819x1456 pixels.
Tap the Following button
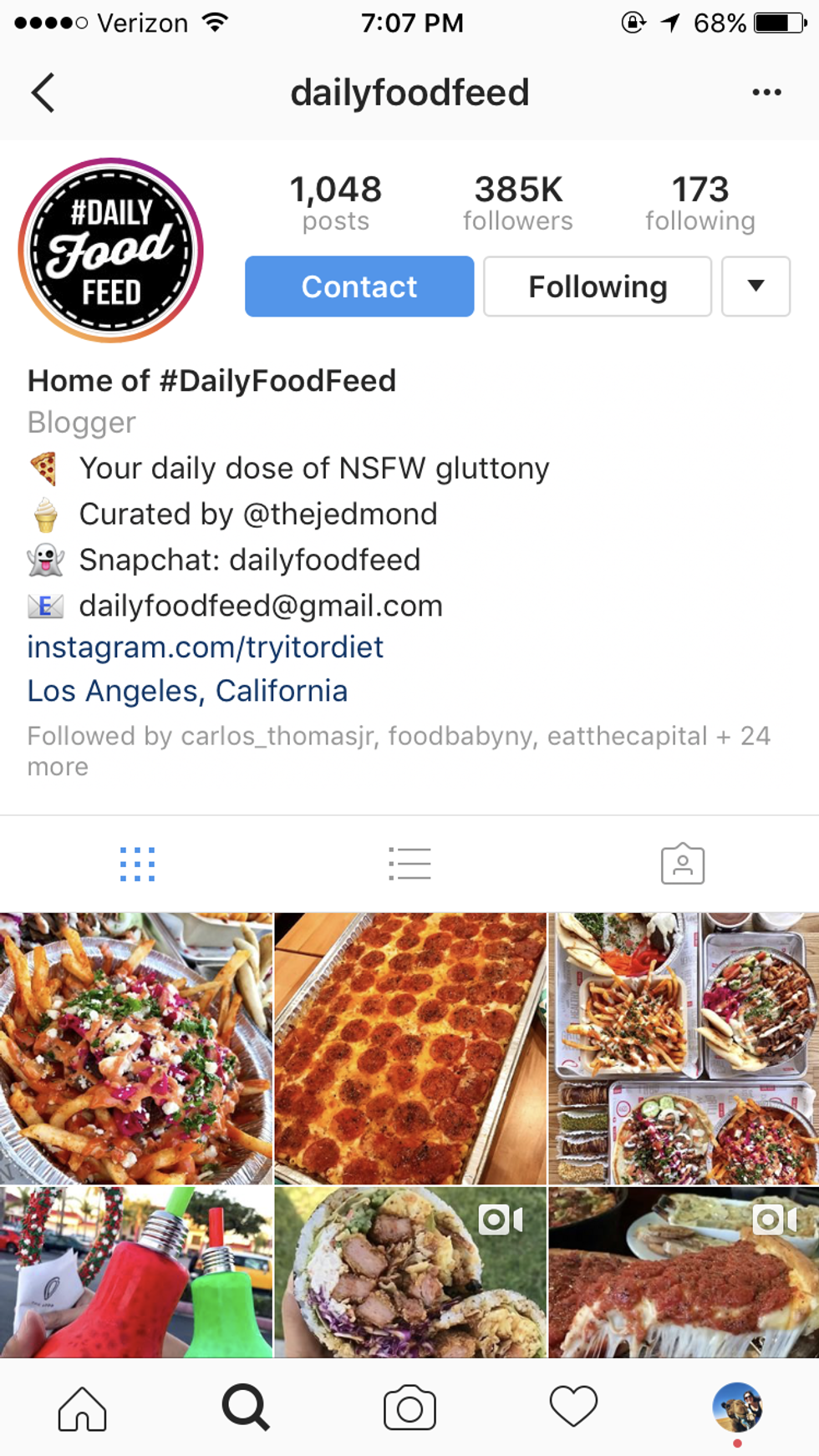tap(598, 287)
